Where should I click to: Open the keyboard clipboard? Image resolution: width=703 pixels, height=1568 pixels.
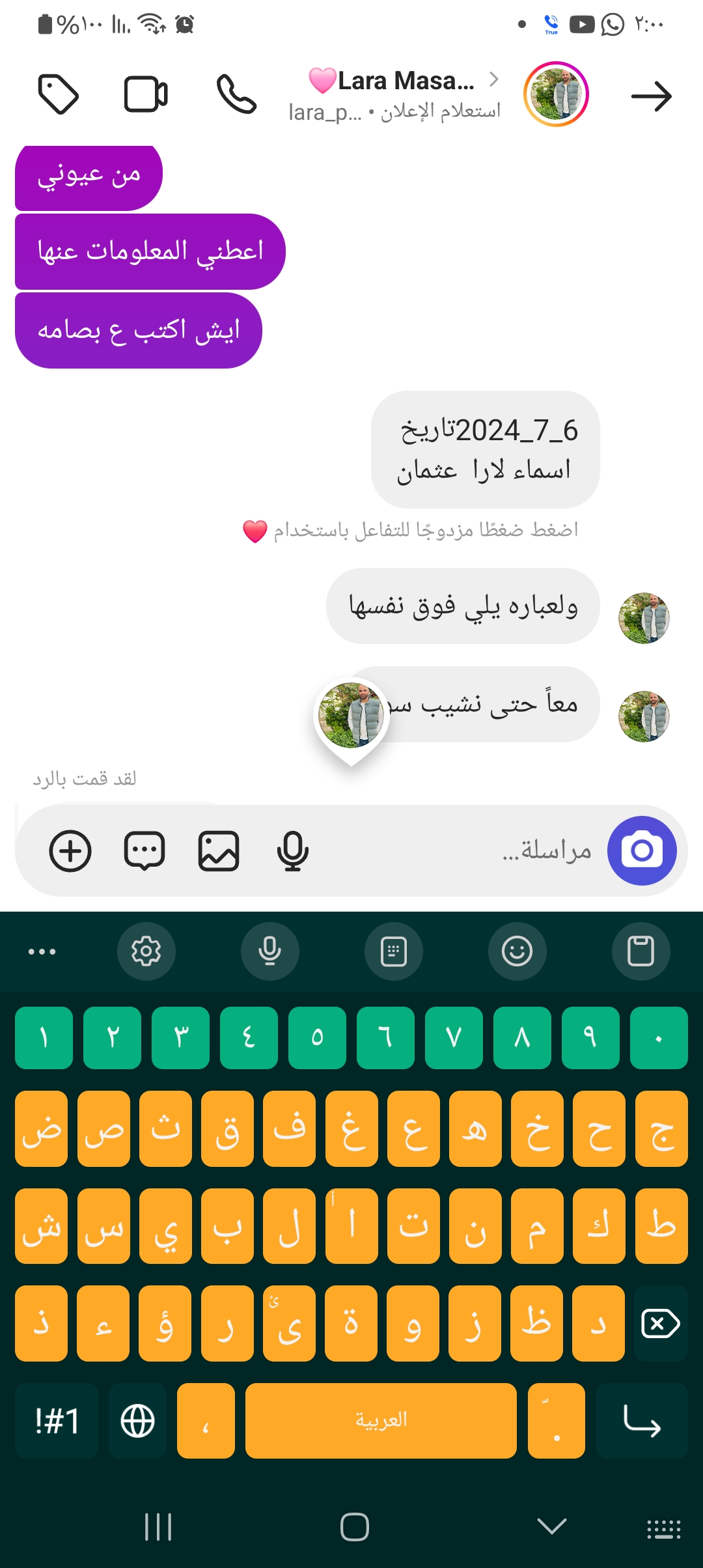[641, 951]
